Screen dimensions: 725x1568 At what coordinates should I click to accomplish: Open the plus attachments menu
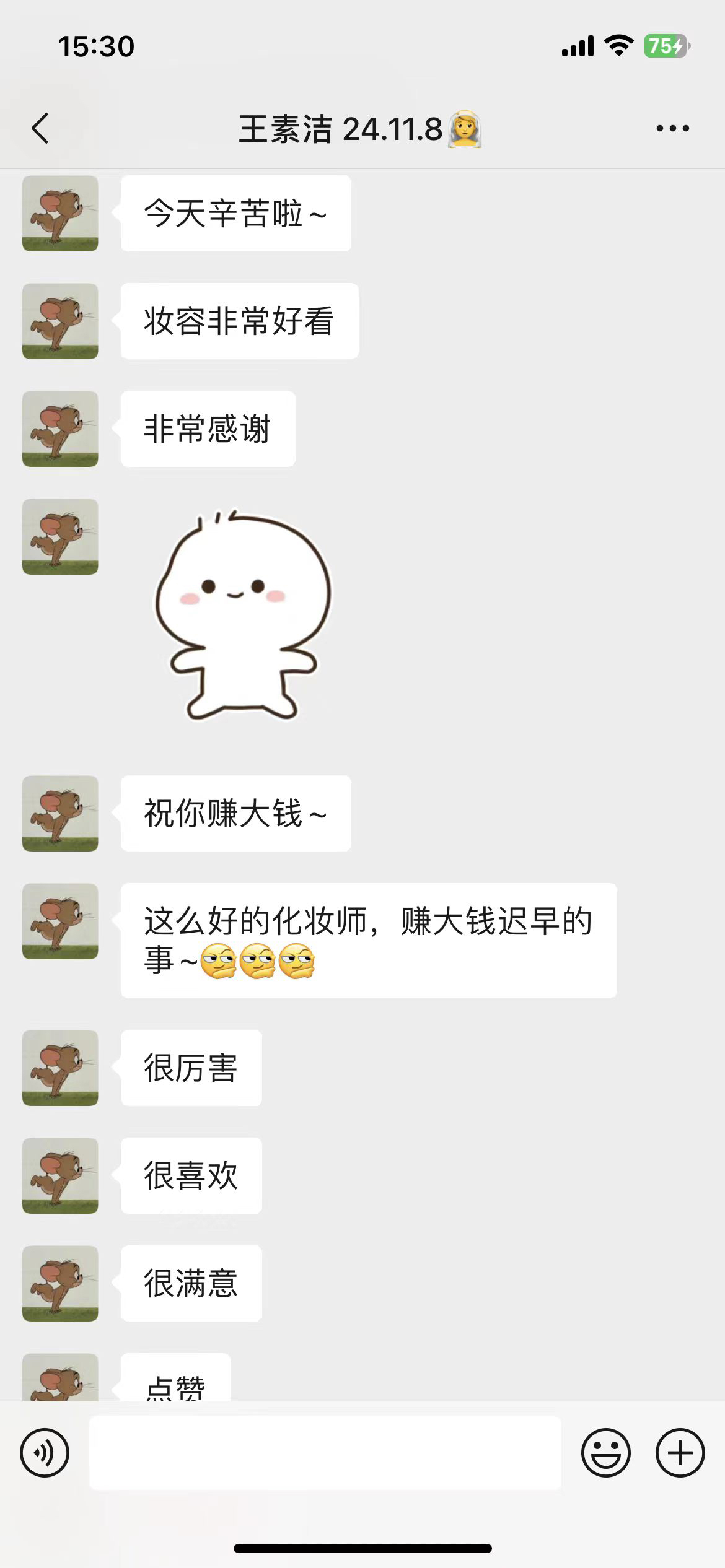click(x=680, y=1453)
